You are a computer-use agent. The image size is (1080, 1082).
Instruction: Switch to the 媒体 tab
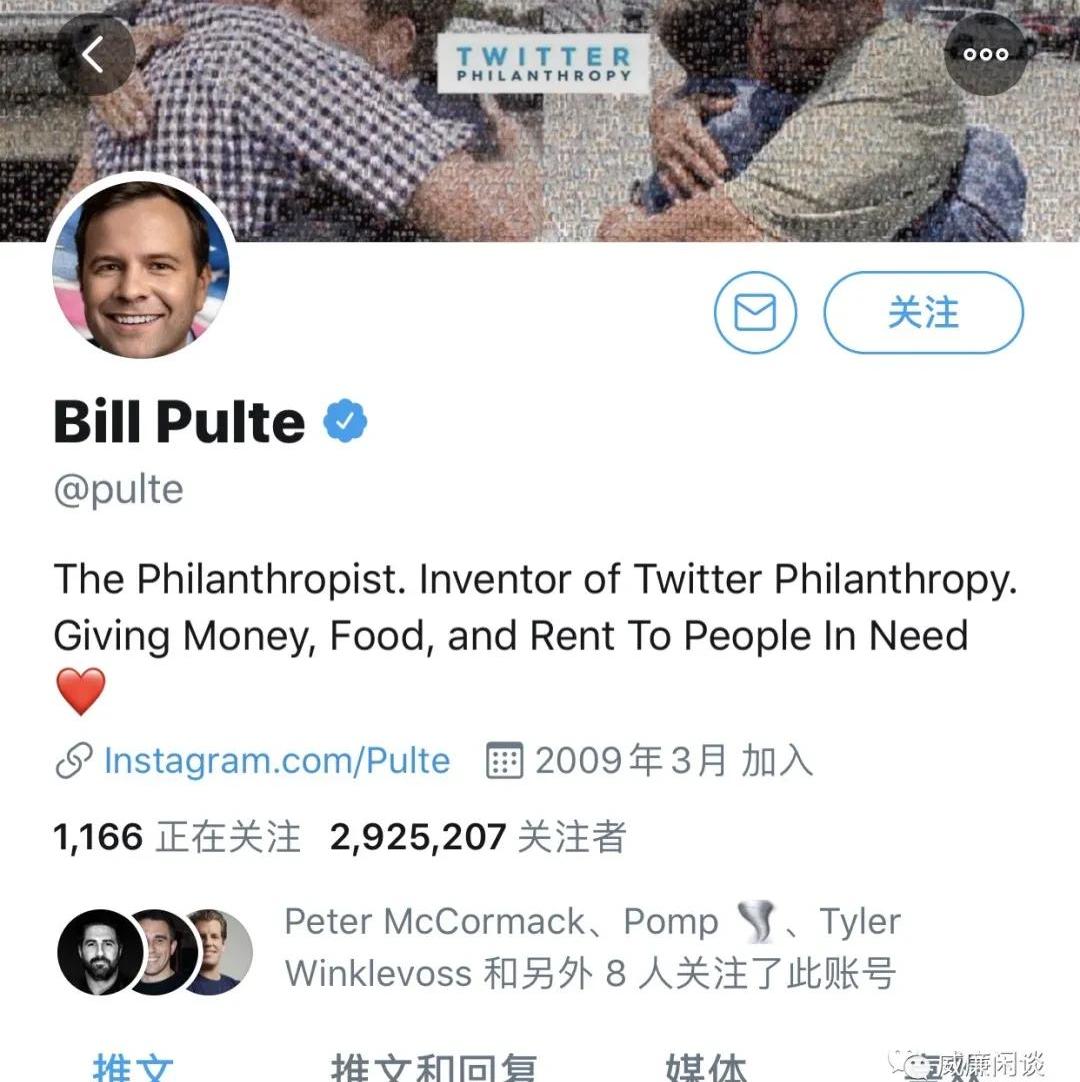(x=707, y=1068)
